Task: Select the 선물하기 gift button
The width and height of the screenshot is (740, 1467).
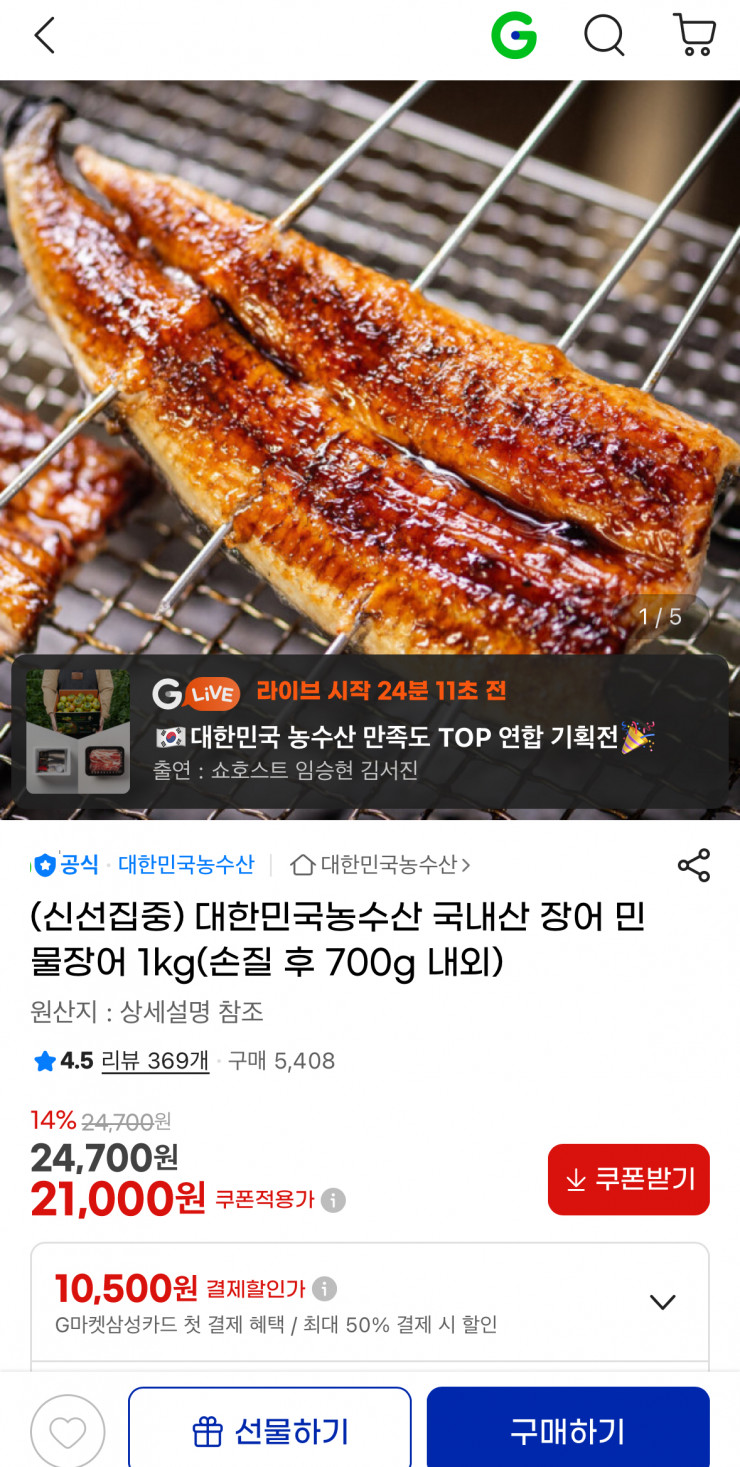Action: coord(269,1430)
